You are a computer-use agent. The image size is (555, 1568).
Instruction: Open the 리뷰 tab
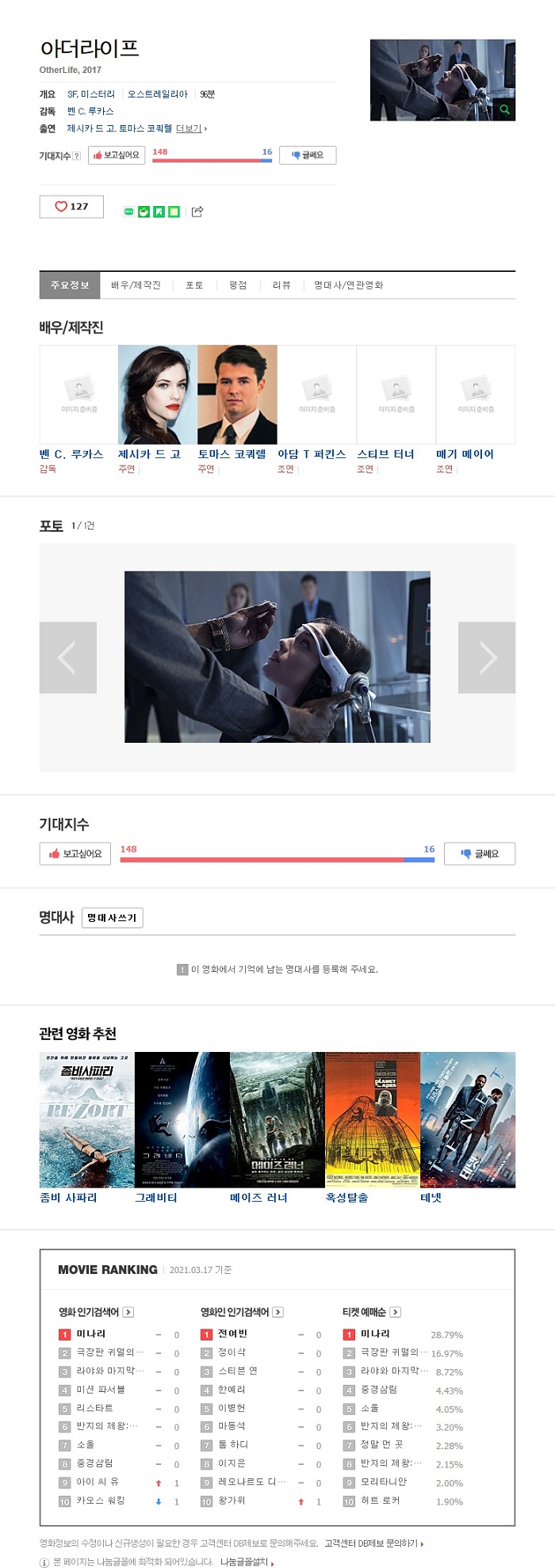(281, 285)
